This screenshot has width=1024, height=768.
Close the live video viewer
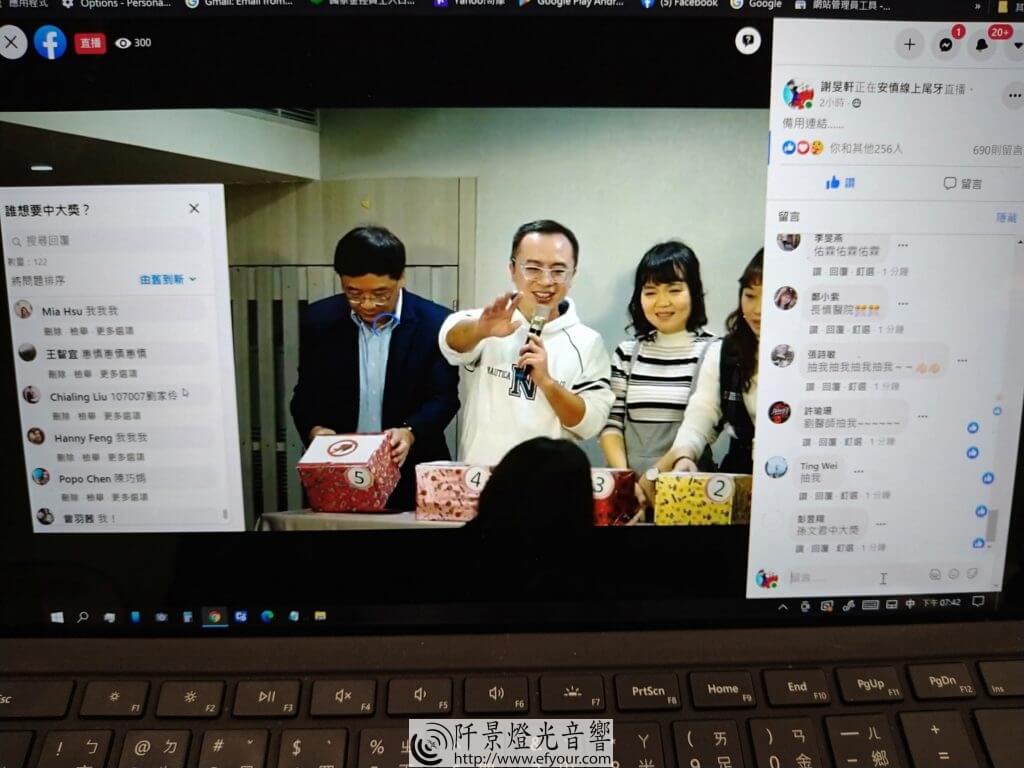pyautogui.click(x=12, y=42)
